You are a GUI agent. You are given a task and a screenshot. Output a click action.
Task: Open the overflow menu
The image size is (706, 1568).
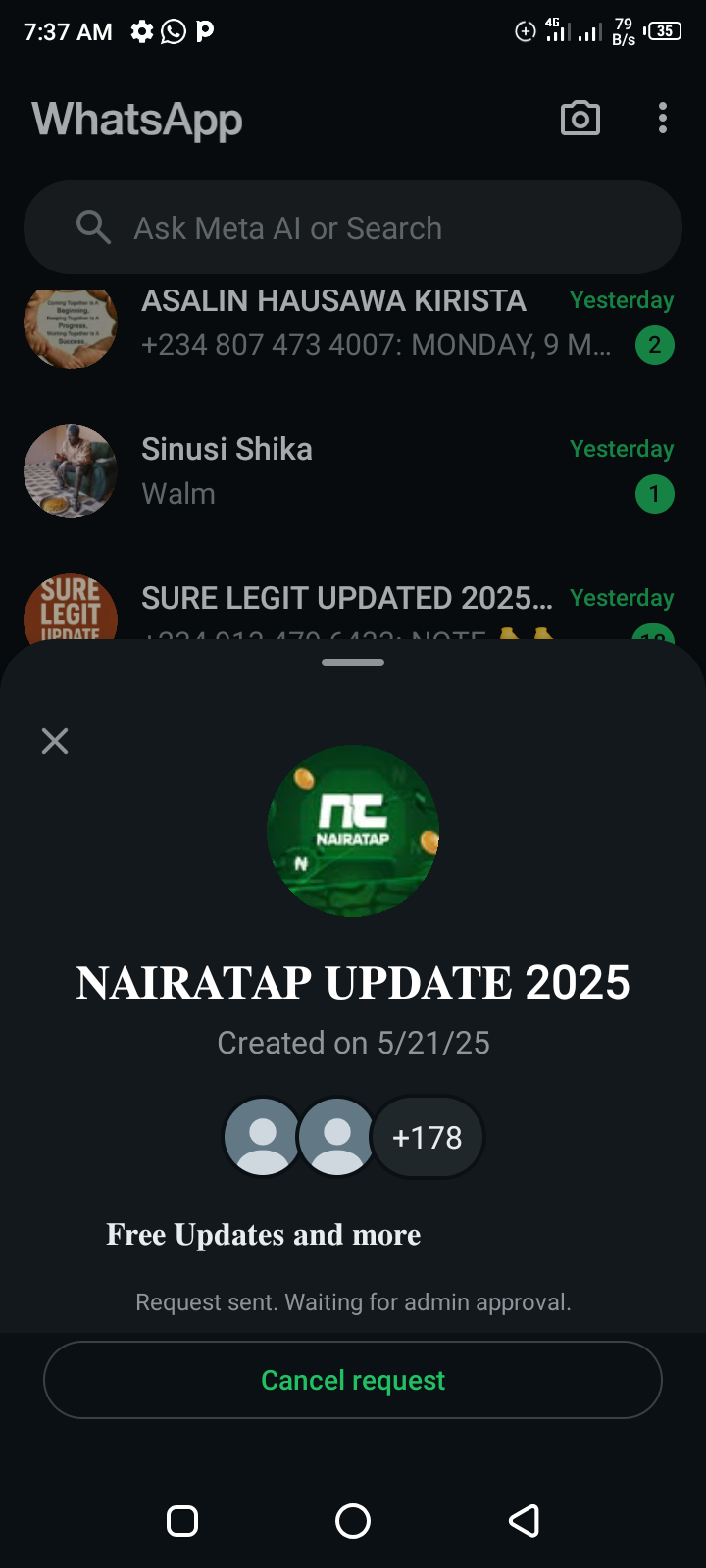point(663,119)
